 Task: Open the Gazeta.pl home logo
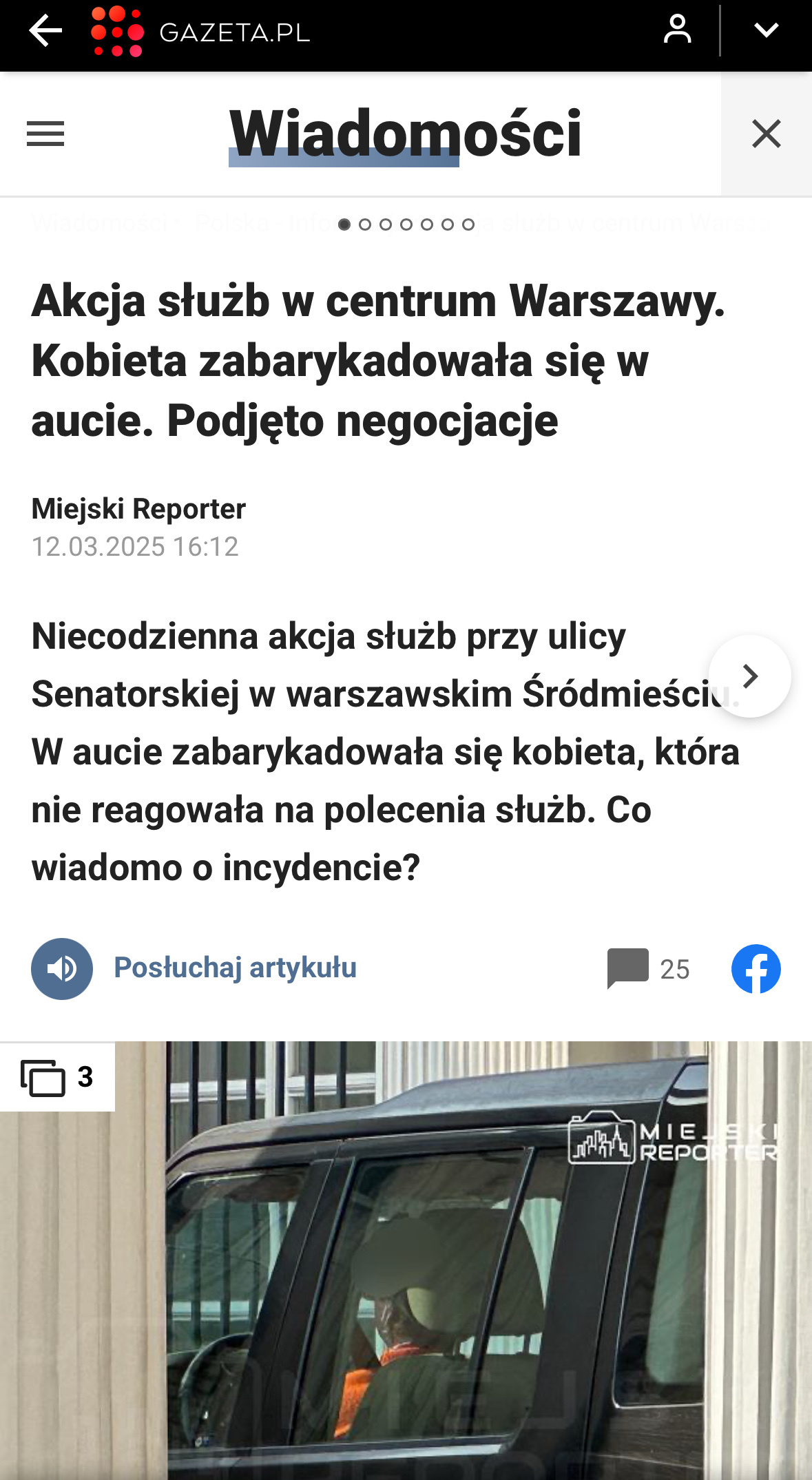(200, 32)
